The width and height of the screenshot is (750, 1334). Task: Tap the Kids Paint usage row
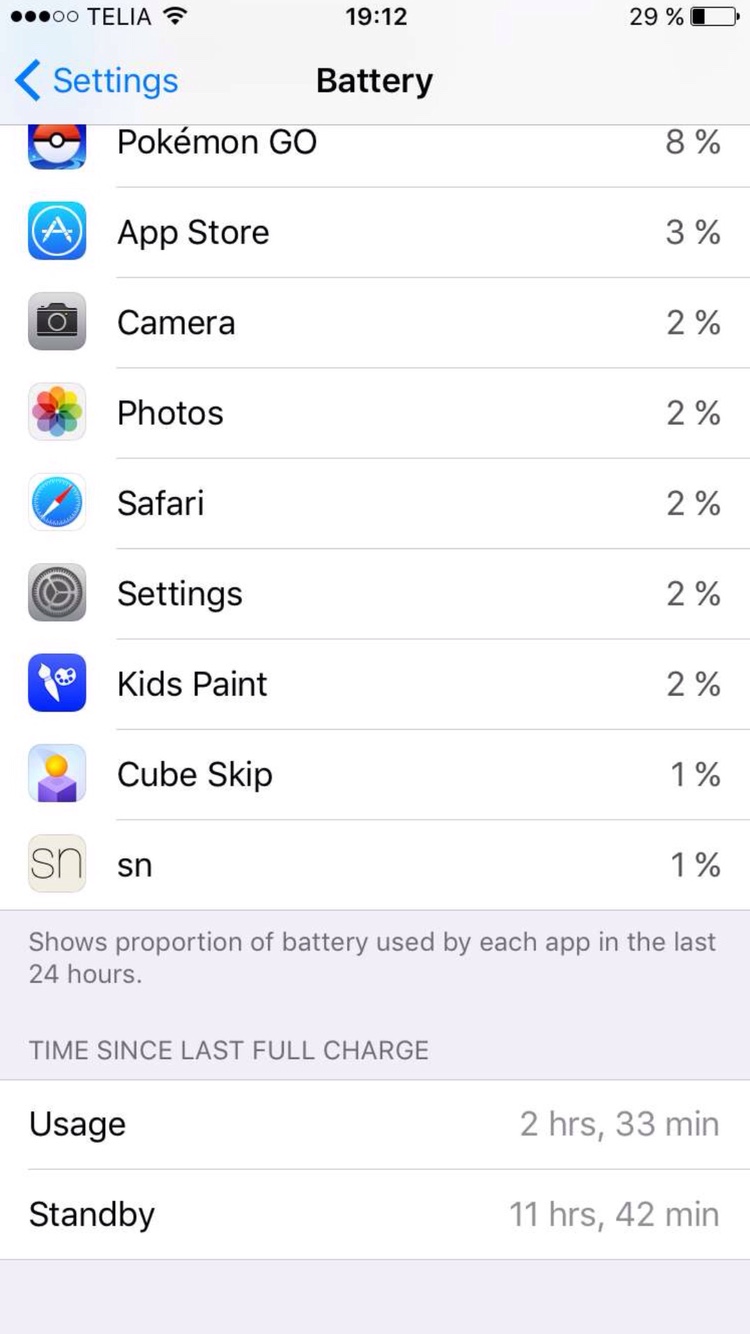(x=375, y=684)
